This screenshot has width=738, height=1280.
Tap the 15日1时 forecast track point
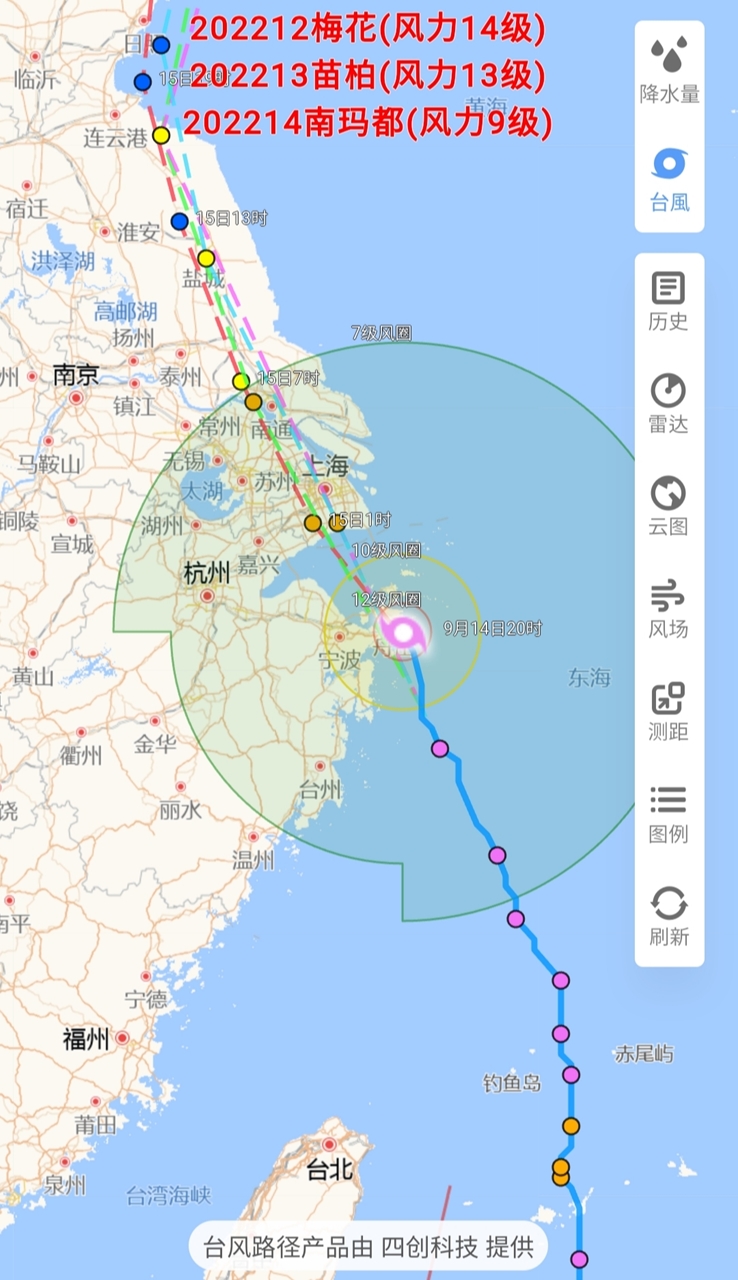[x=337, y=522]
